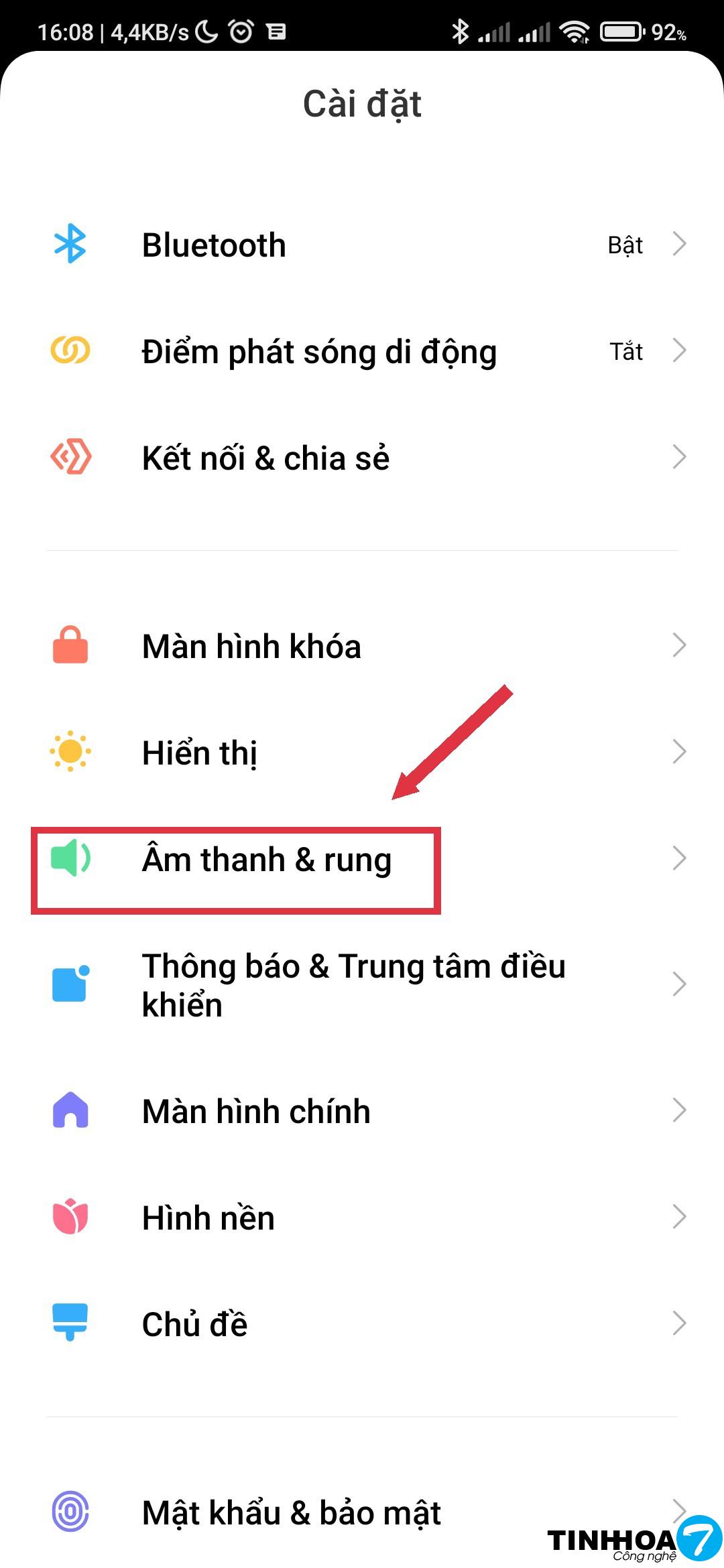Go to Hiển thị display settings
Screen dimensions: 724x1568
coord(362,753)
